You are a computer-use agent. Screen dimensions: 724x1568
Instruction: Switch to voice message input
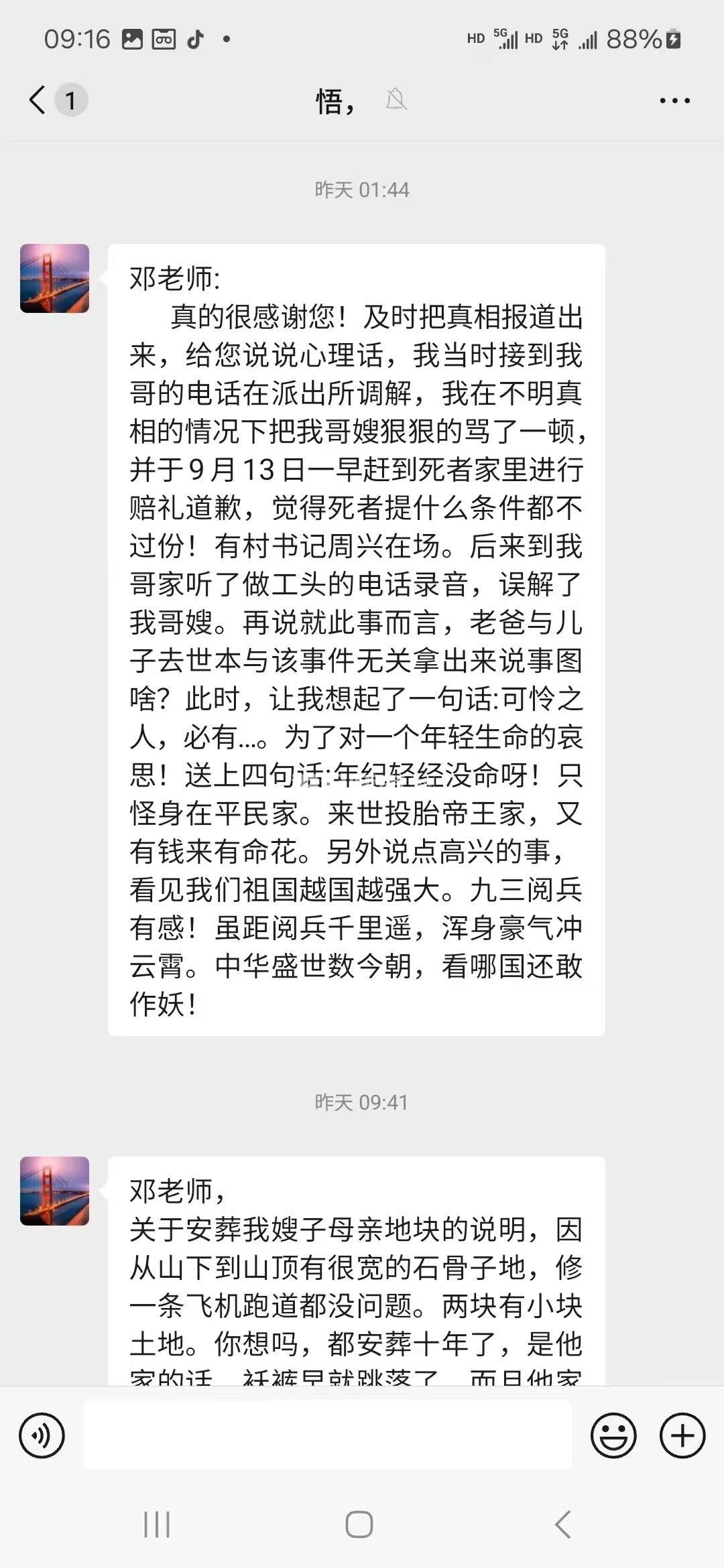pos(42,1435)
